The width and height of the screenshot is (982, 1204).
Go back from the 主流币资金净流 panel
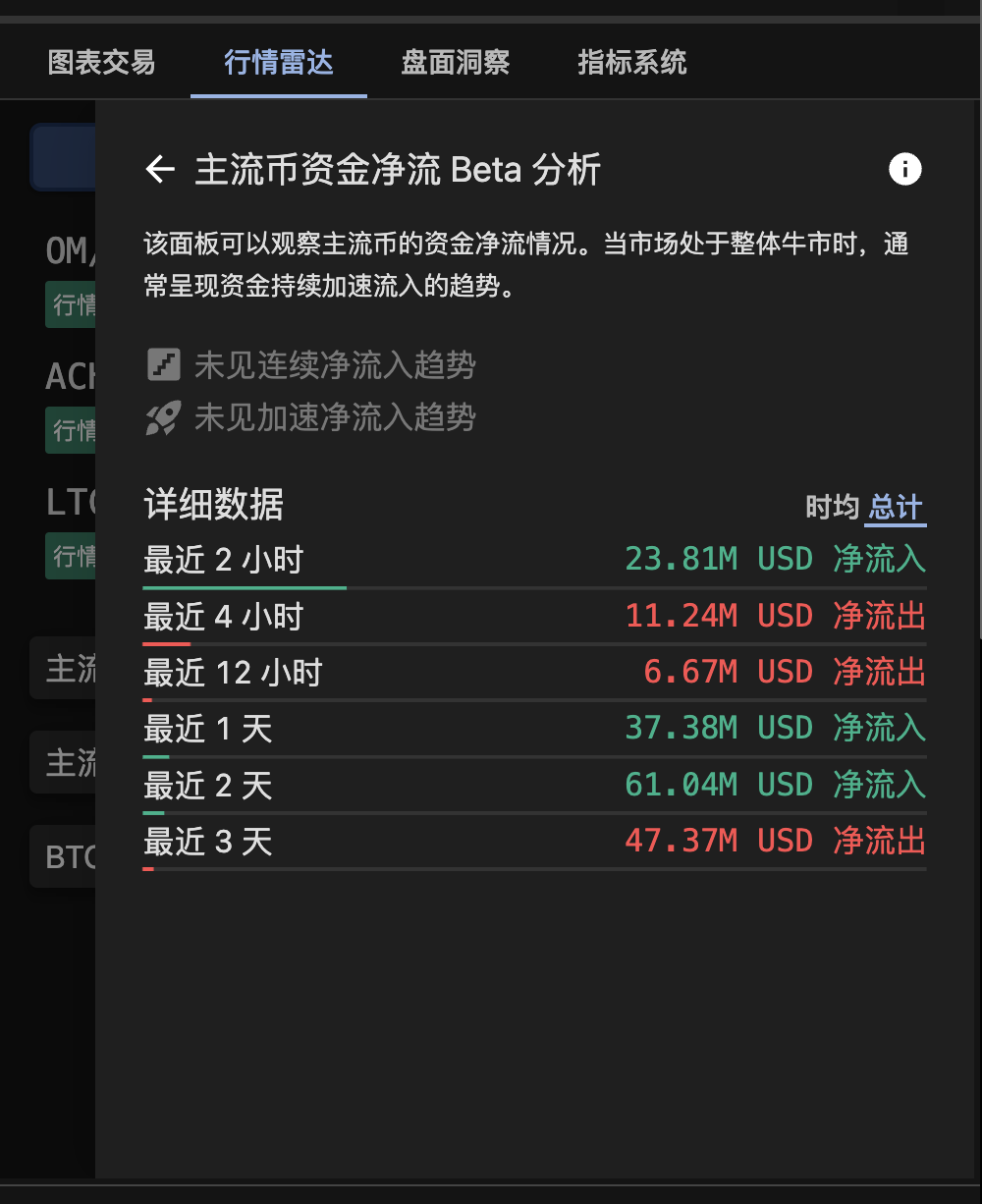tap(160, 170)
